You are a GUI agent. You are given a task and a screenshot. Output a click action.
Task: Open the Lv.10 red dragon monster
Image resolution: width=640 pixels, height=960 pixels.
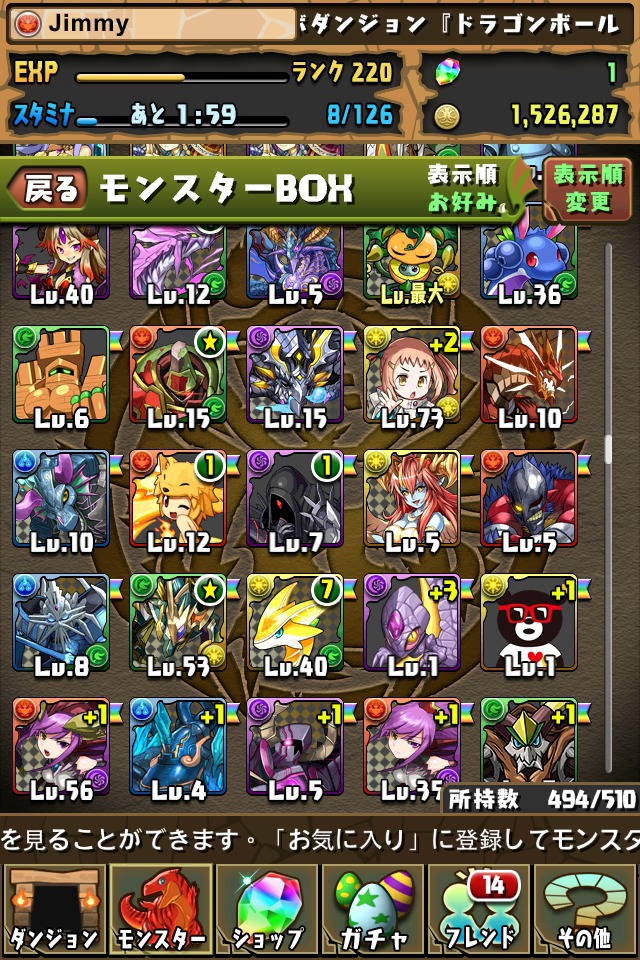pyautogui.click(x=528, y=373)
